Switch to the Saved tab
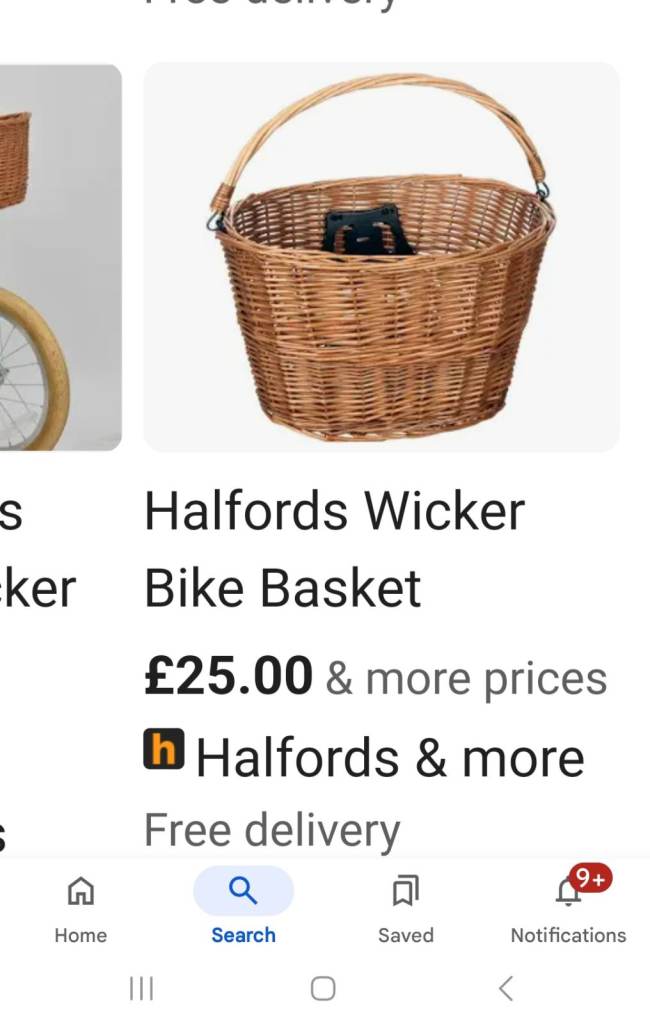The height and width of the screenshot is (1024, 650). (405, 908)
